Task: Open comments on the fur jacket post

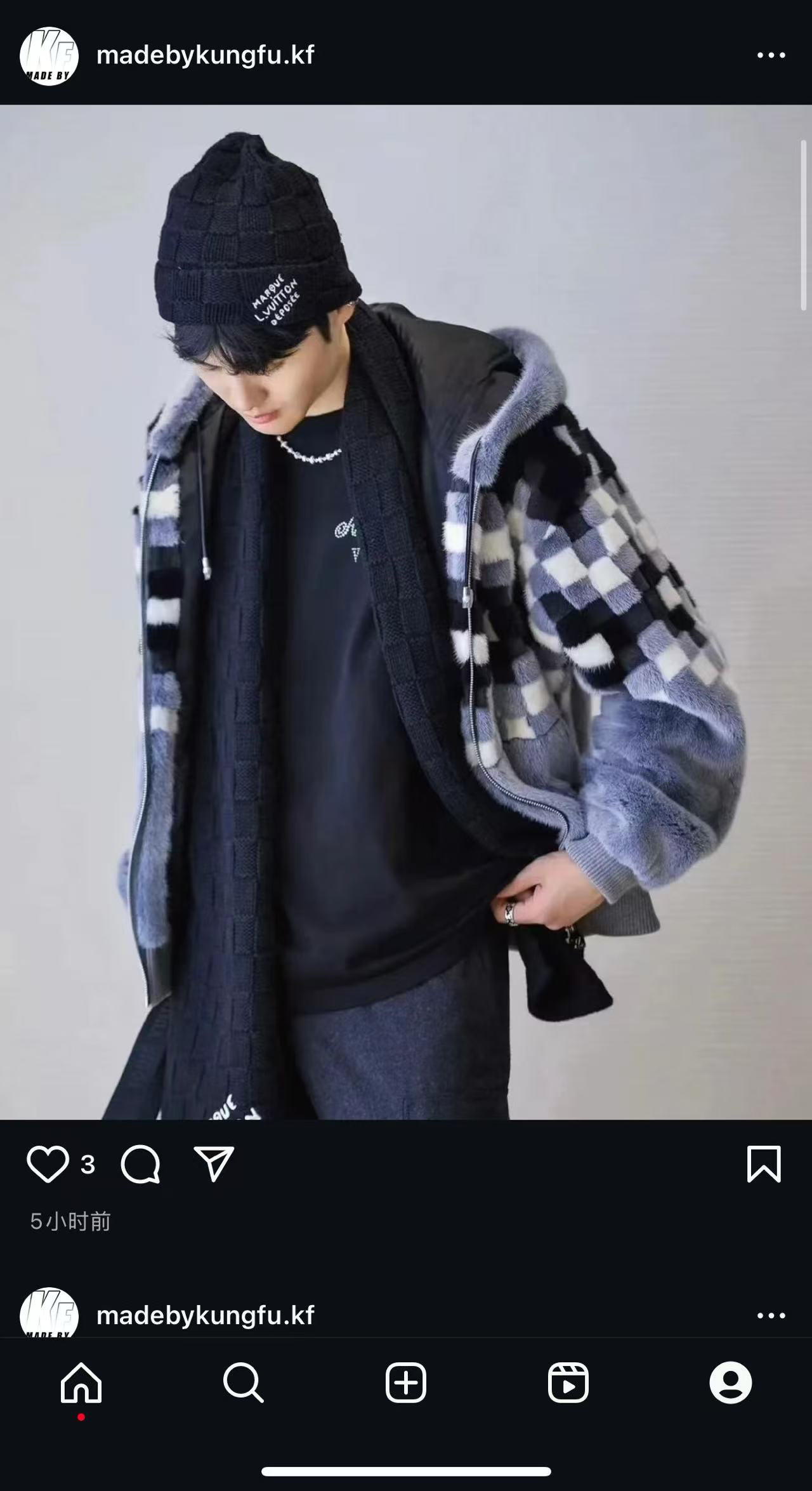Action: [x=140, y=1164]
